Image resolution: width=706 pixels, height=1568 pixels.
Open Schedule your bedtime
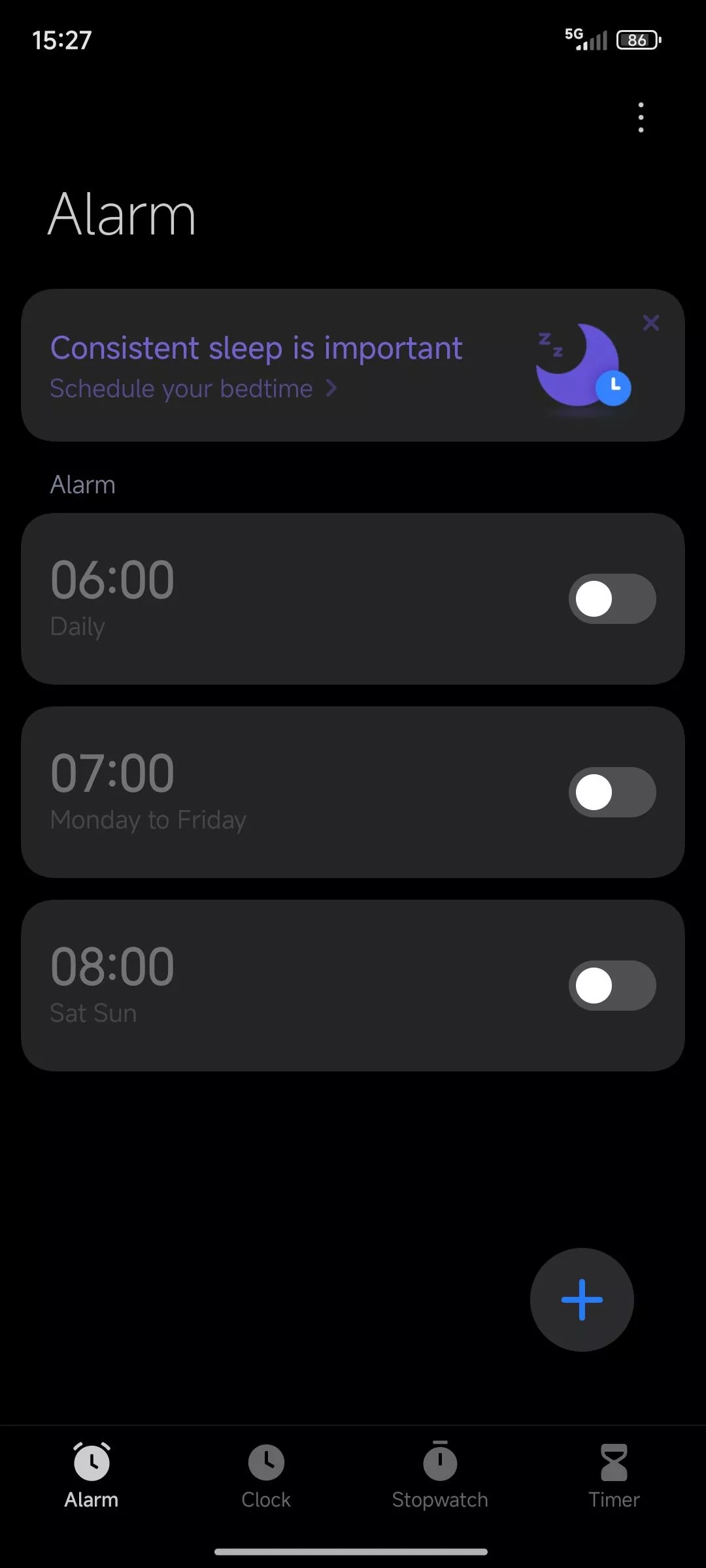click(193, 389)
